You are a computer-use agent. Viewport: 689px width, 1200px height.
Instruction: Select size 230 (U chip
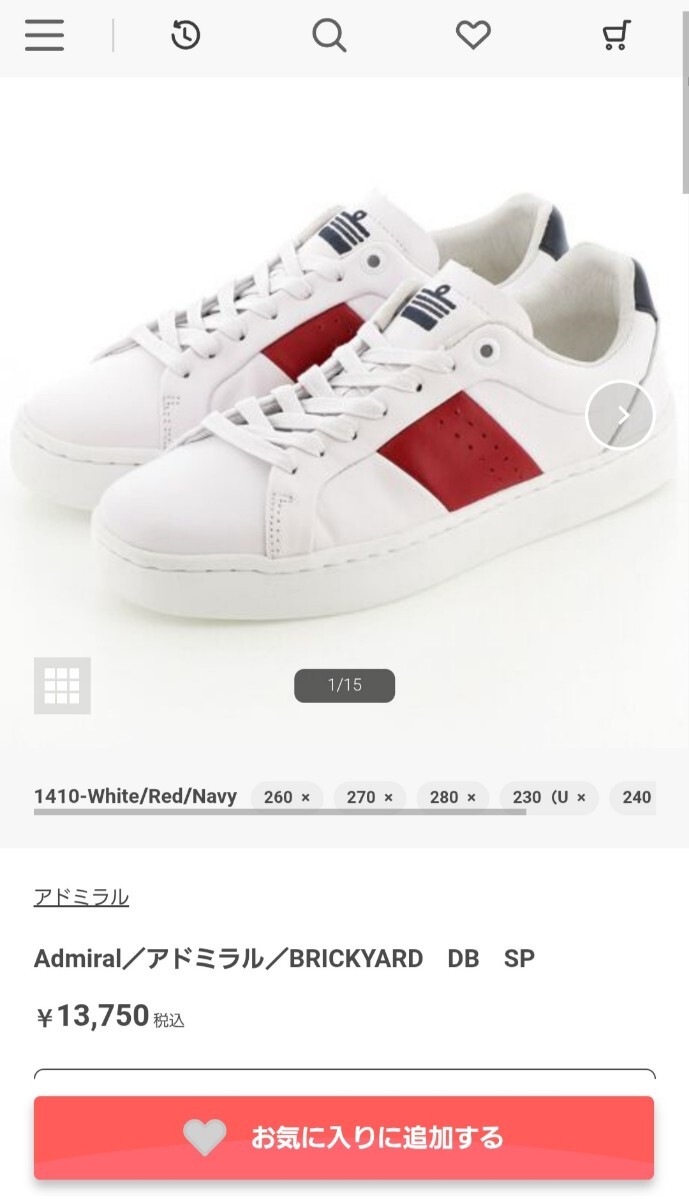point(548,797)
